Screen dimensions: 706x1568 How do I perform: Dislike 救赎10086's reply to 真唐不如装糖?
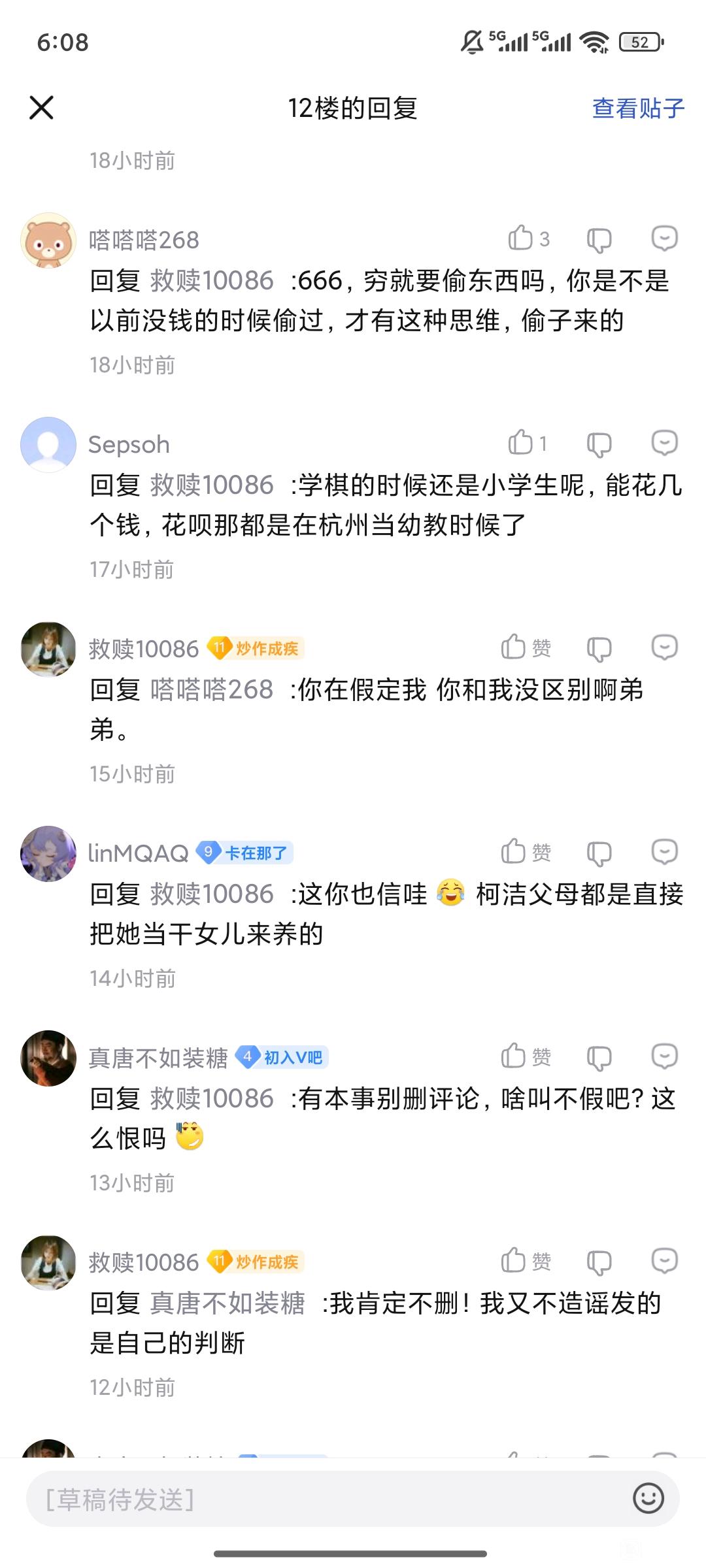pyautogui.click(x=599, y=1262)
